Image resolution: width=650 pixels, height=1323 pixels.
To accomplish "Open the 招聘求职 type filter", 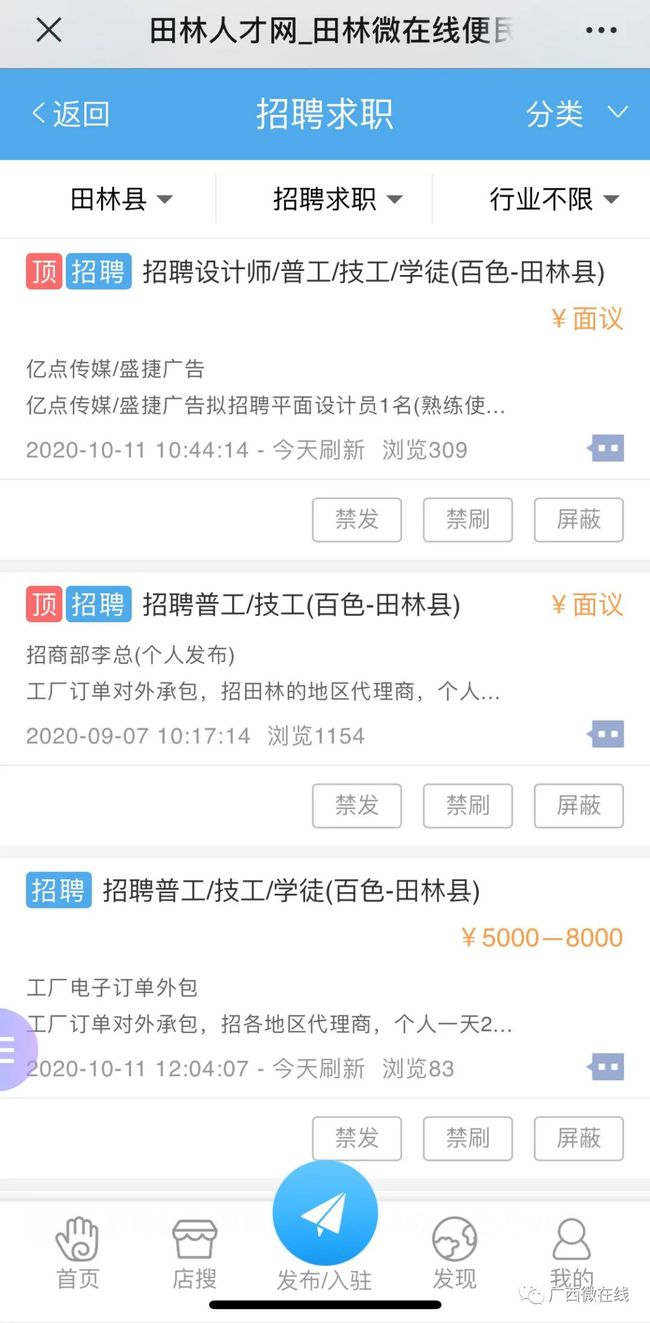I will [338, 199].
